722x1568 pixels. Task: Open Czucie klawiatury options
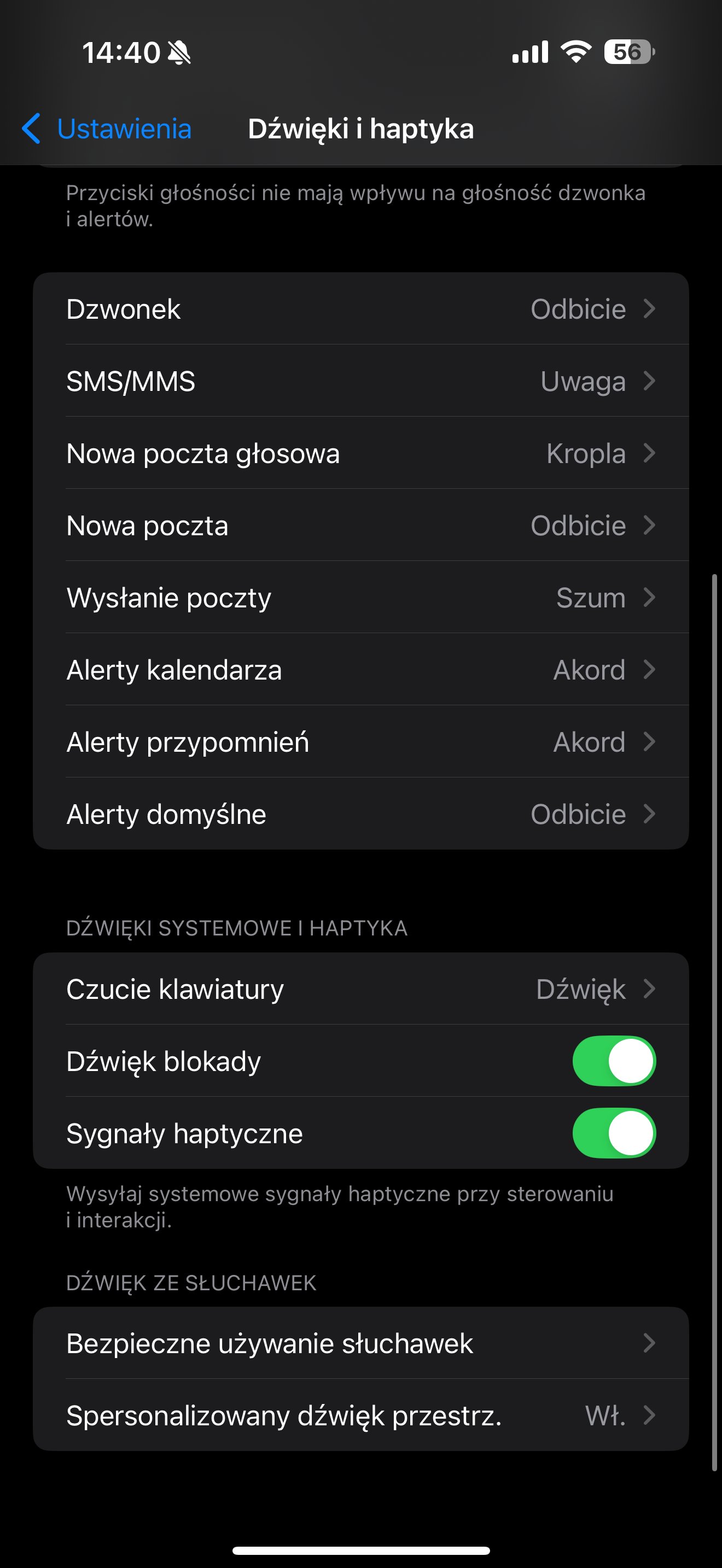[361, 988]
